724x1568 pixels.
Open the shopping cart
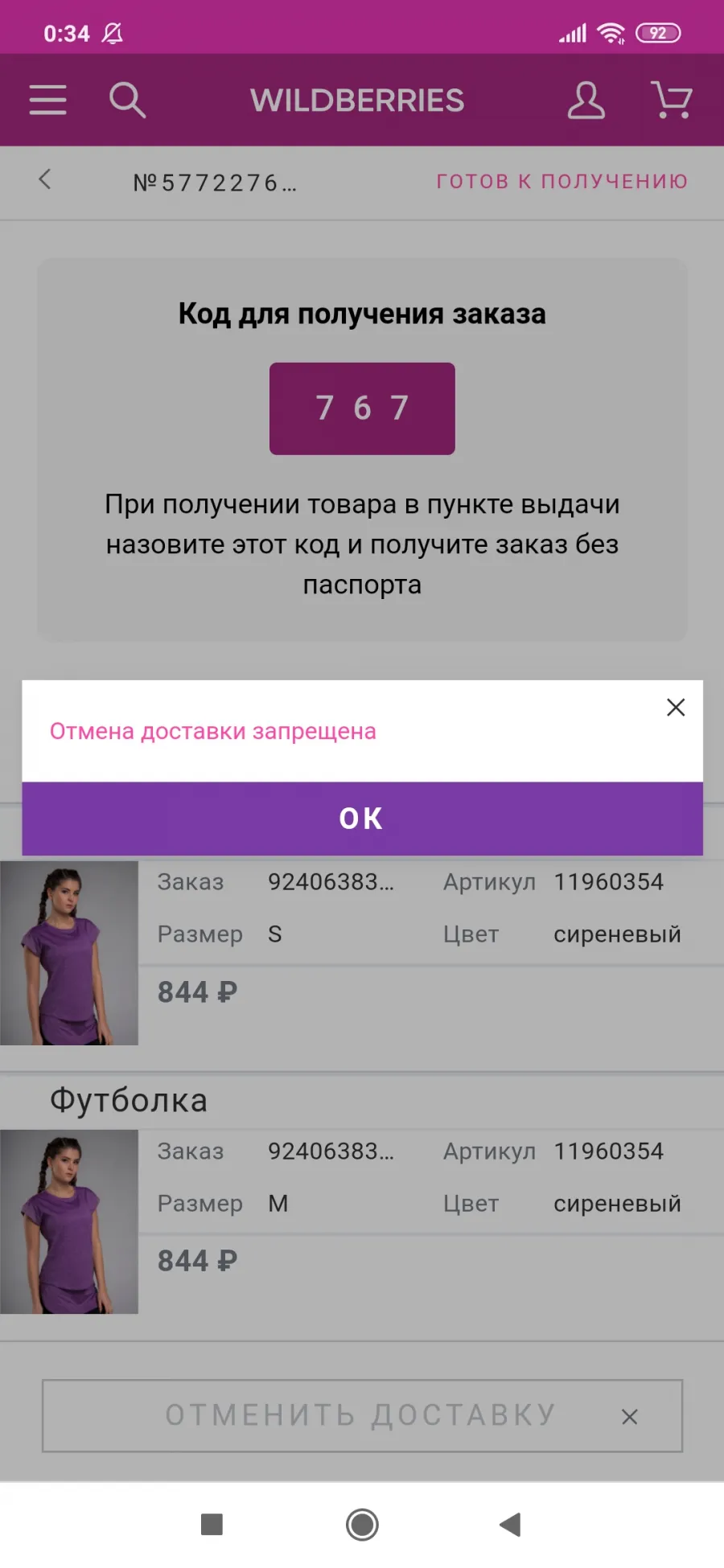tap(671, 101)
